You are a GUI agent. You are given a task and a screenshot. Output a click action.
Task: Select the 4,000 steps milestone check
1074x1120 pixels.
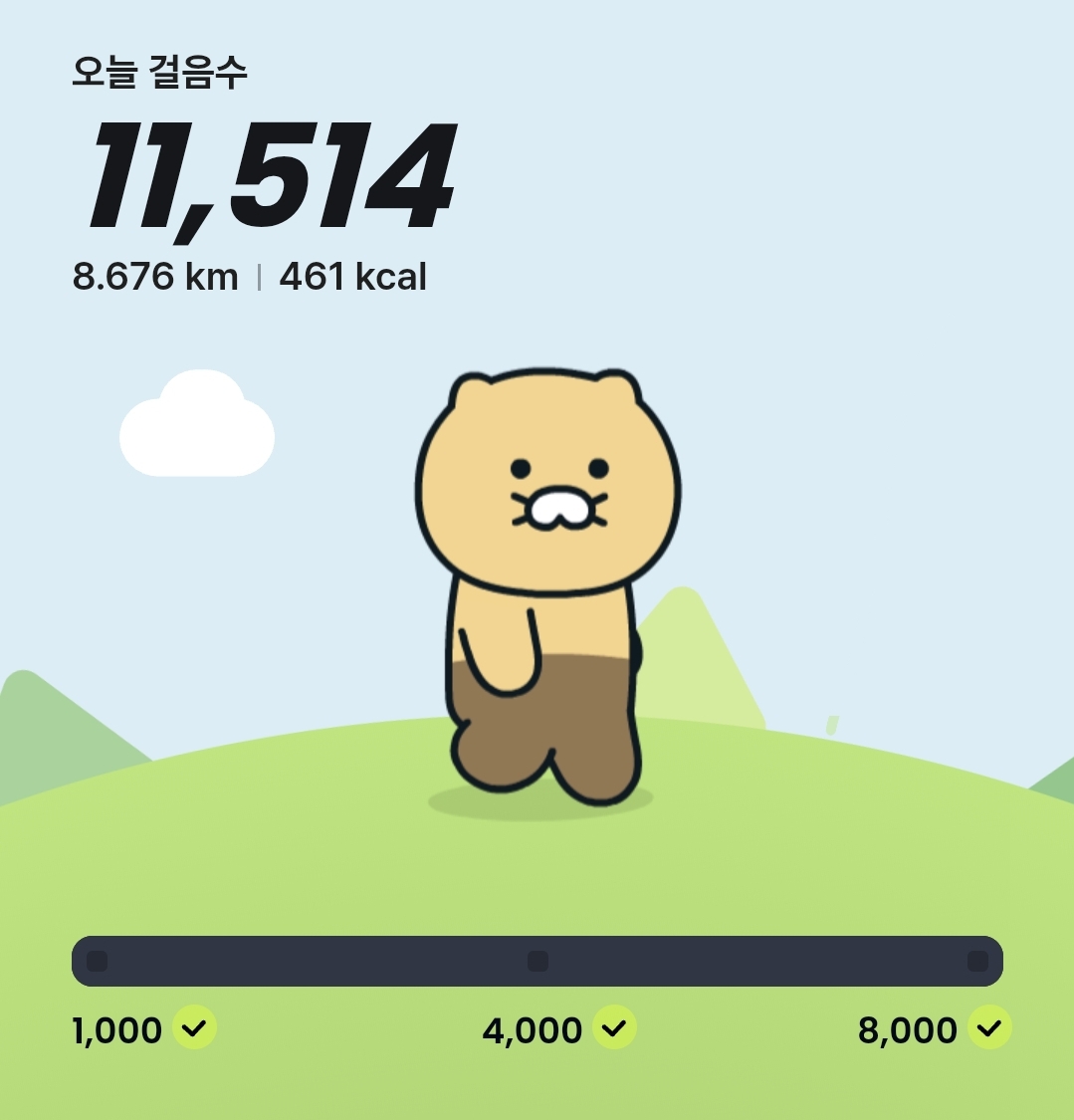click(x=614, y=1028)
